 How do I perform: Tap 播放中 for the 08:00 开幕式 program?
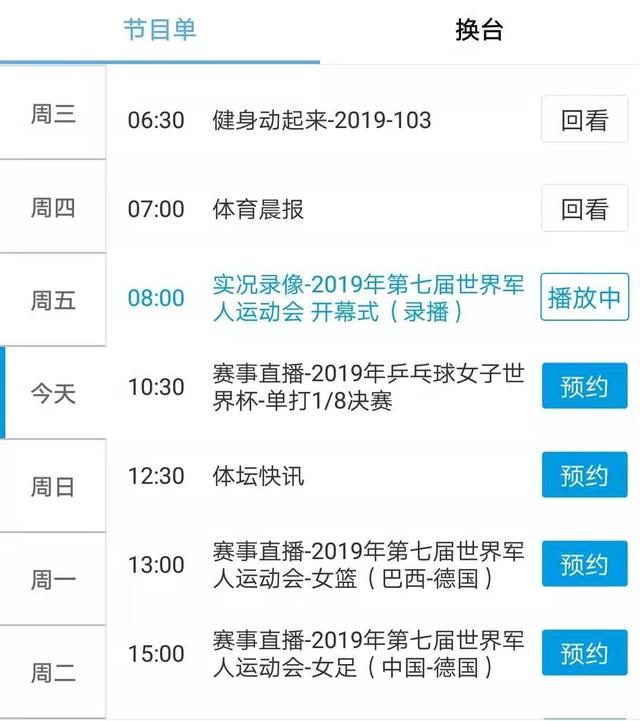(584, 297)
